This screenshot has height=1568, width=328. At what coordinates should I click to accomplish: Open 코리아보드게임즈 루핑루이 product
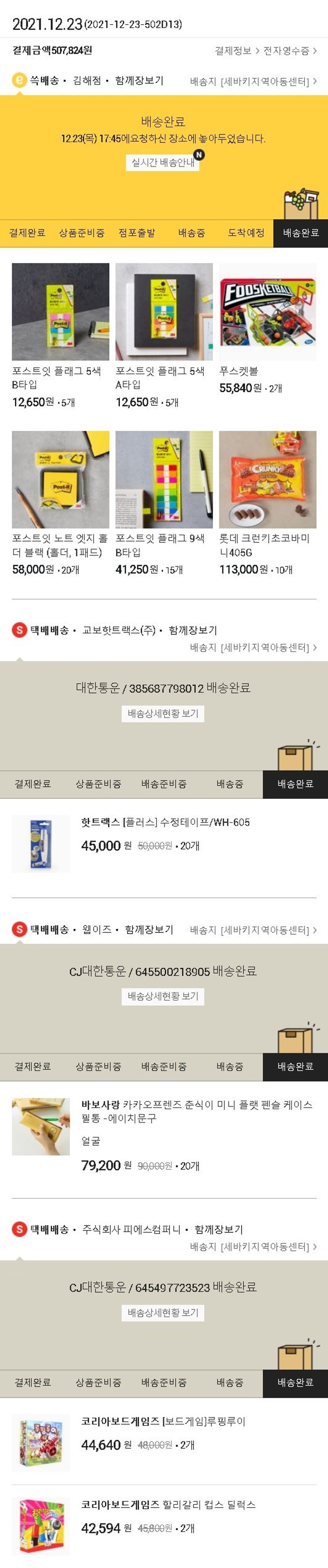[163, 1422]
